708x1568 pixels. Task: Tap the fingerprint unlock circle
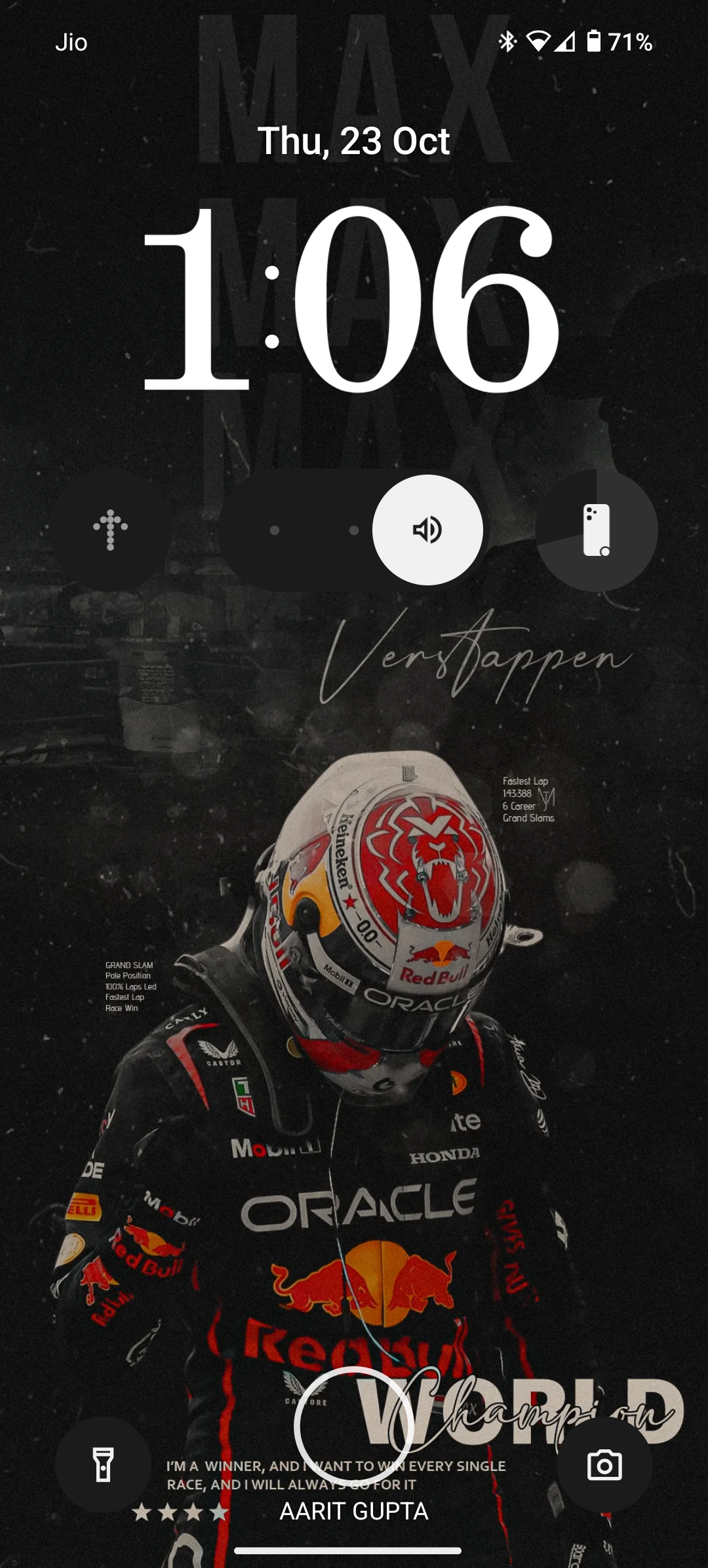[x=354, y=1426]
